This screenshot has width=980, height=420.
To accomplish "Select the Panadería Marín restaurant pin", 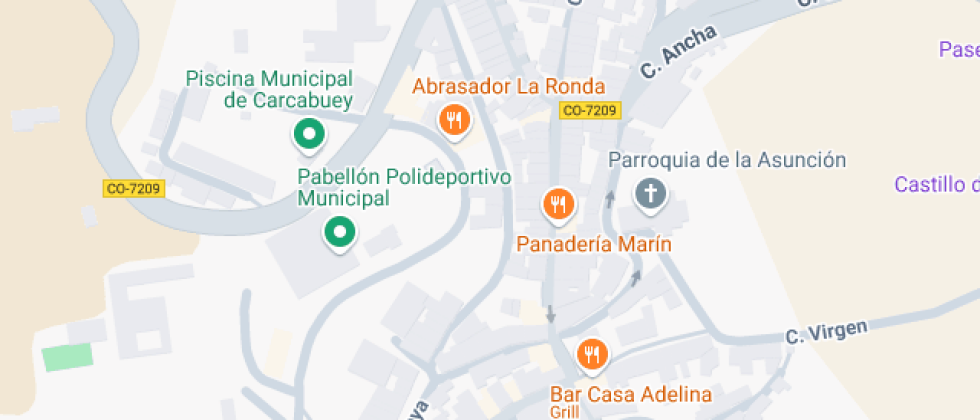I will pyautogui.click(x=558, y=205).
